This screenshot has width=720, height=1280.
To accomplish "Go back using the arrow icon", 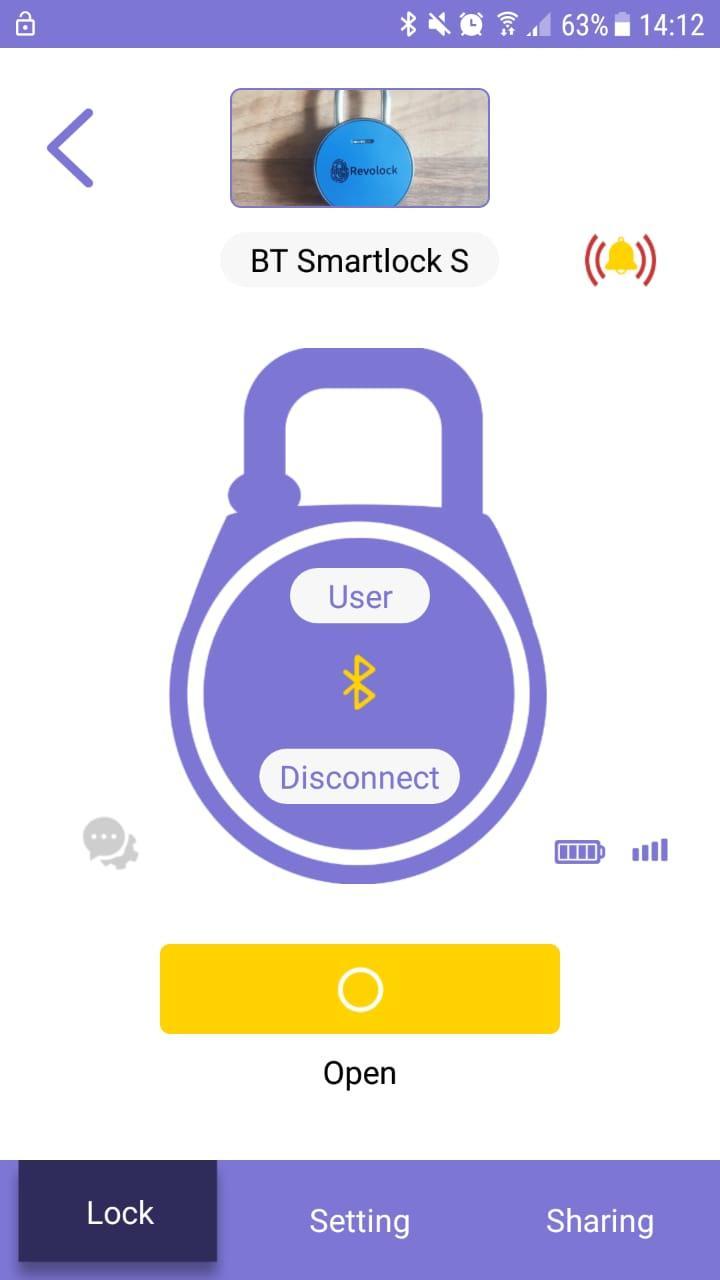I will coord(70,148).
